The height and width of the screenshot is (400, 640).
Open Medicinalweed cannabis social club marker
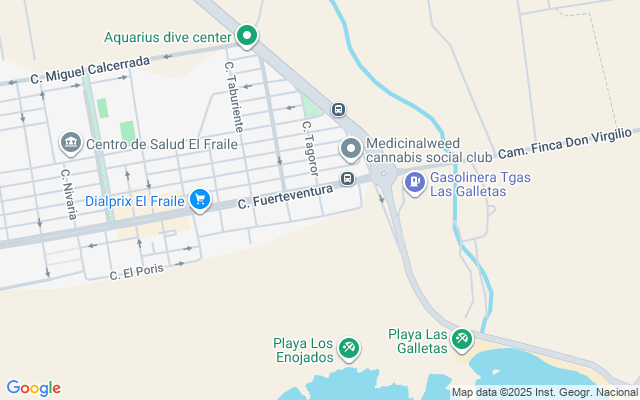click(351, 150)
